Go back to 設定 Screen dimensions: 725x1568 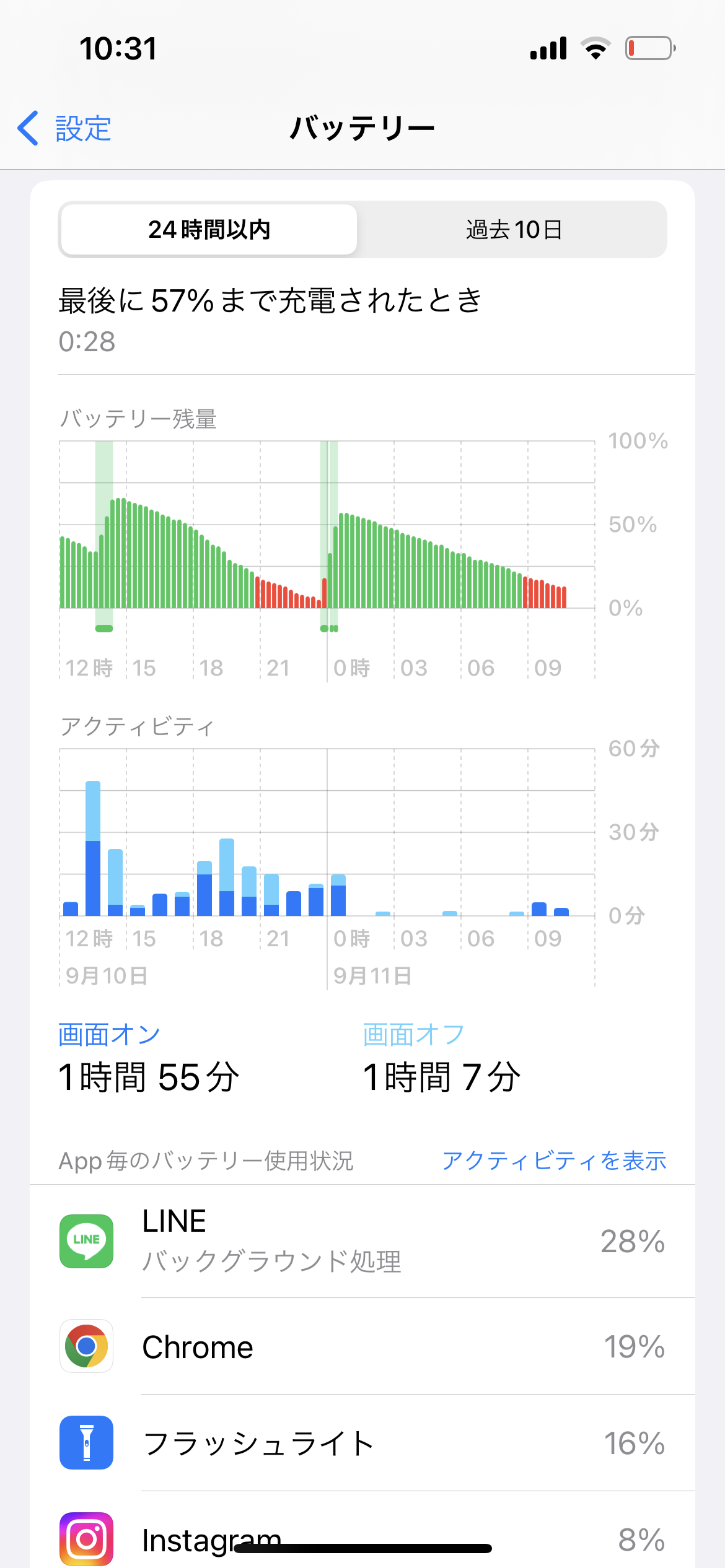tap(65, 129)
